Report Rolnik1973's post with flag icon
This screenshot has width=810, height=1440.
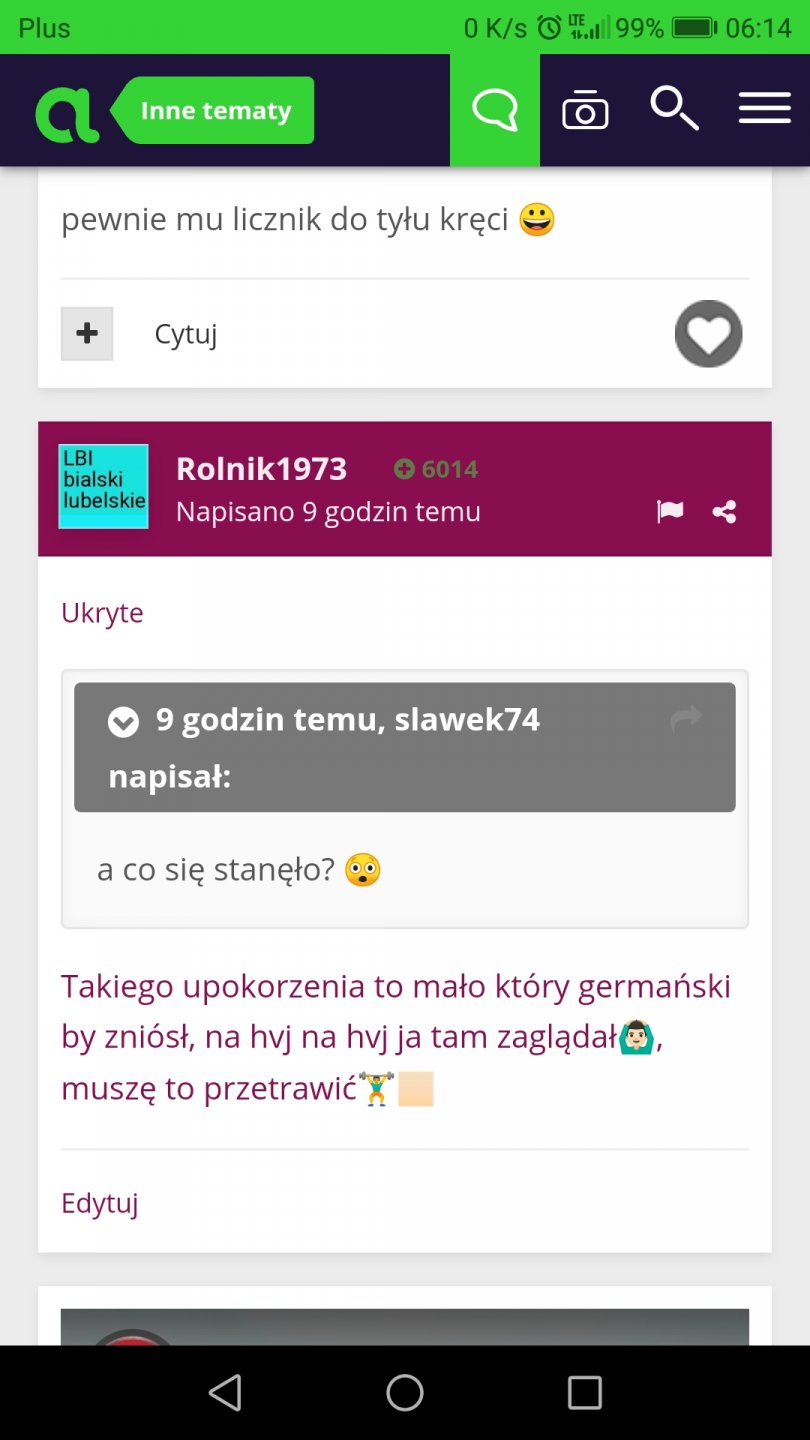670,512
